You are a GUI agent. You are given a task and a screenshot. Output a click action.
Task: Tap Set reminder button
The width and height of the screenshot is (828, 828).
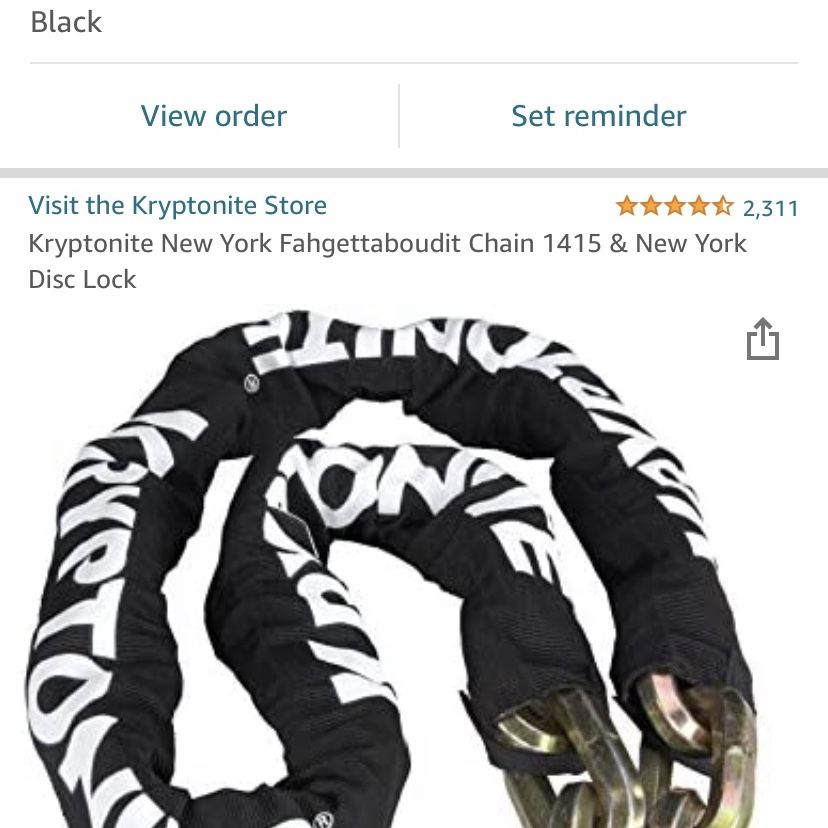[598, 116]
